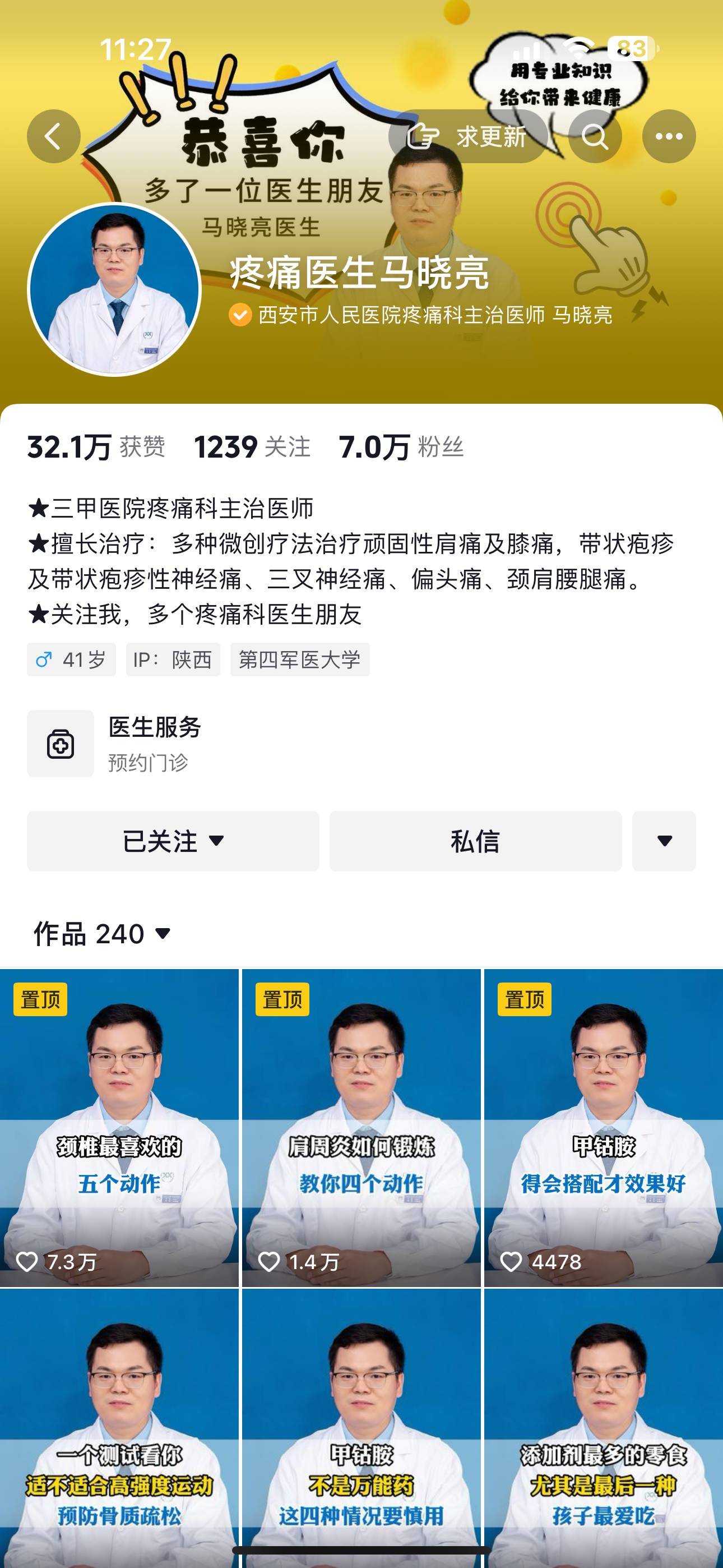Send a 私信 private message
Image resolution: width=723 pixels, height=1568 pixels.
click(x=475, y=841)
